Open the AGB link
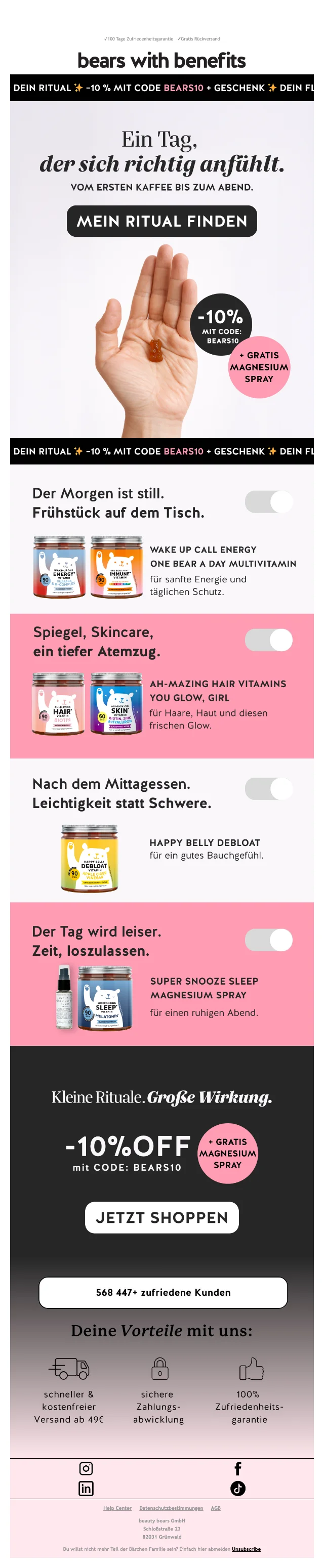324x1568 pixels. coord(216,1508)
